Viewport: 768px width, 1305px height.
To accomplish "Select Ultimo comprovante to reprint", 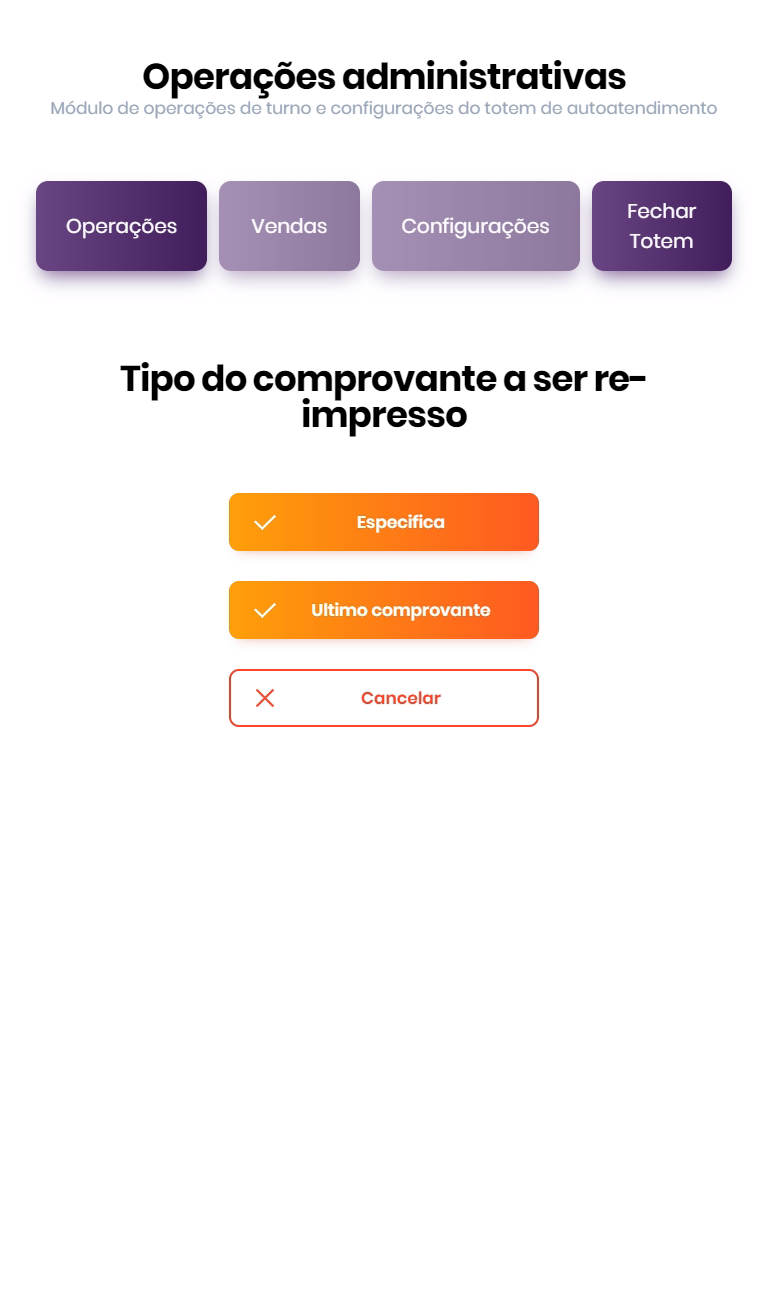I will click(x=384, y=610).
